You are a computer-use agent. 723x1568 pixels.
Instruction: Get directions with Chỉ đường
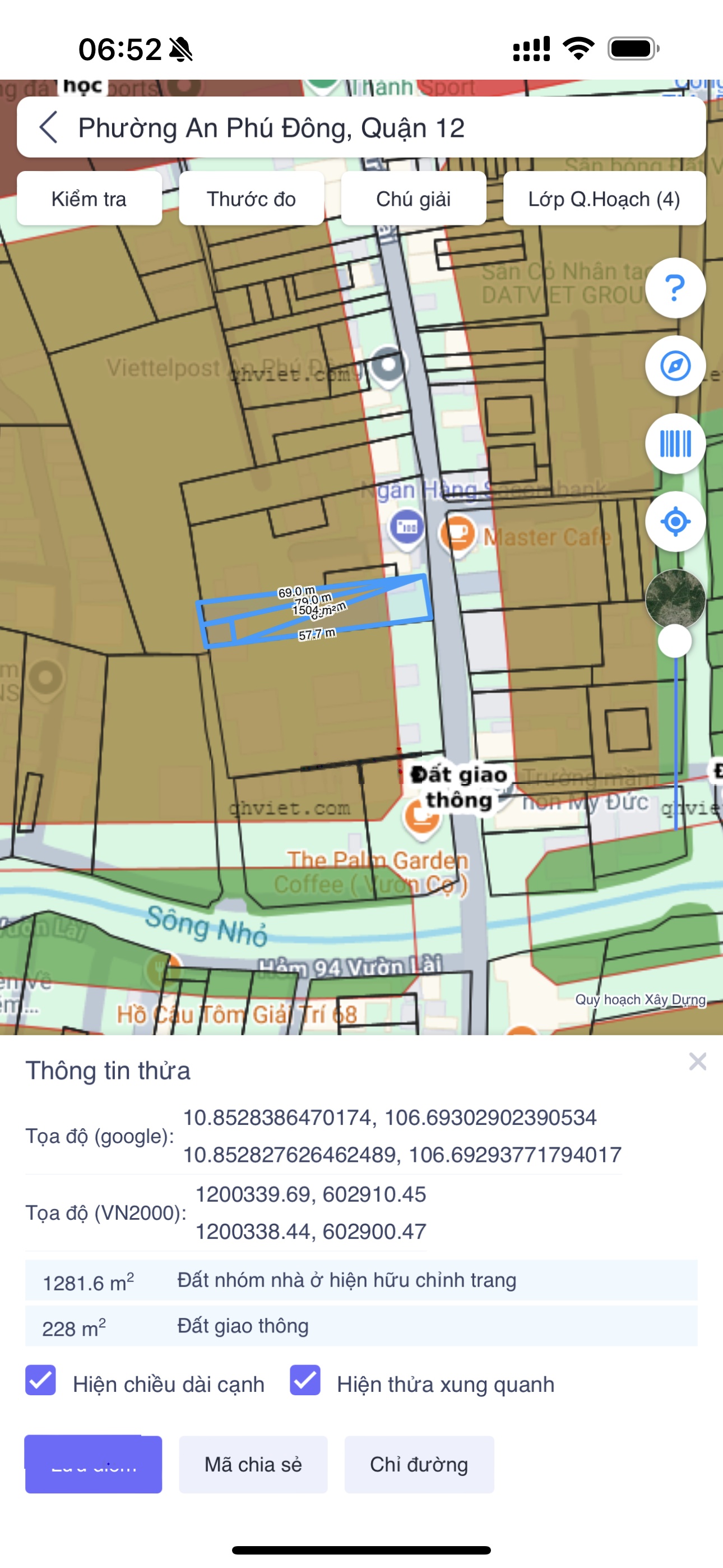click(419, 1464)
